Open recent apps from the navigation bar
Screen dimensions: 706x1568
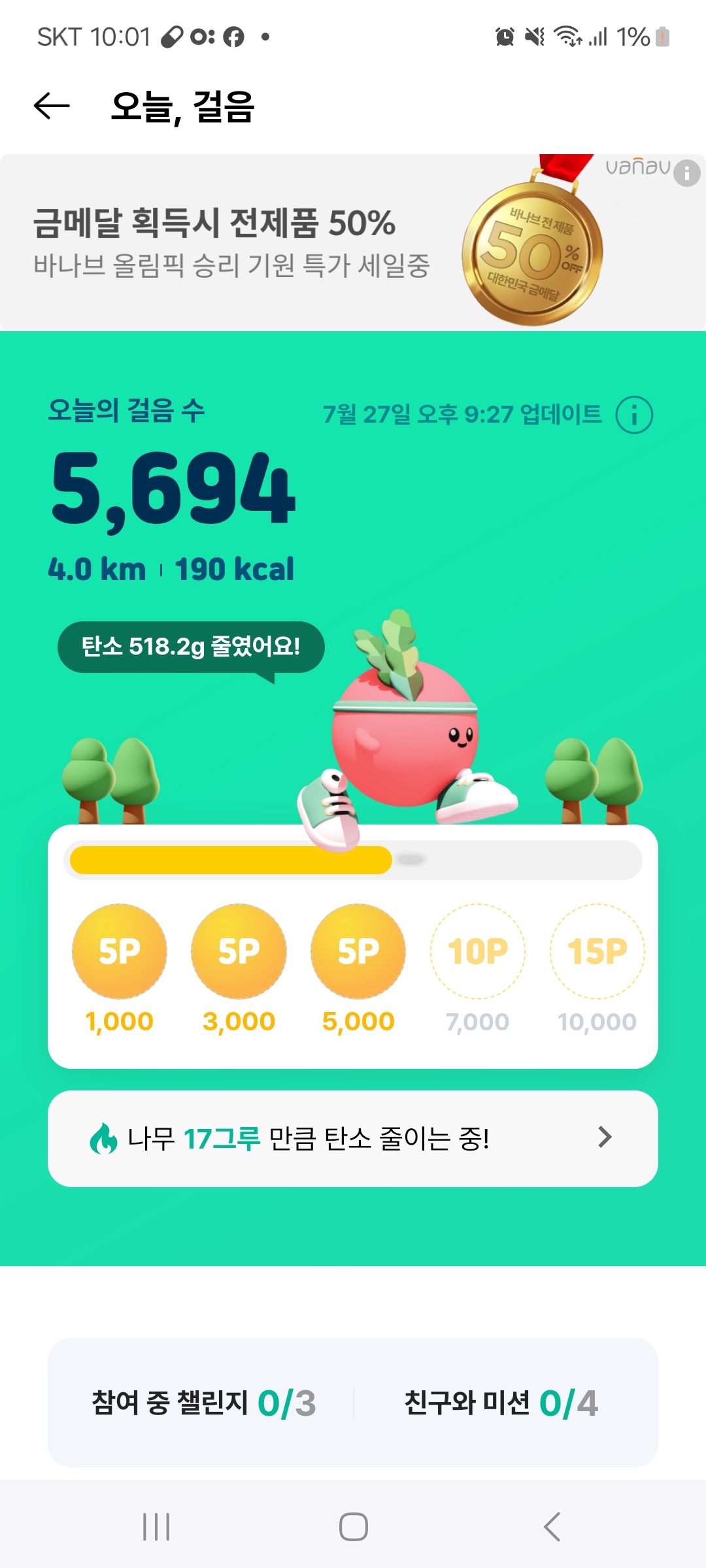pyautogui.click(x=156, y=1527)
